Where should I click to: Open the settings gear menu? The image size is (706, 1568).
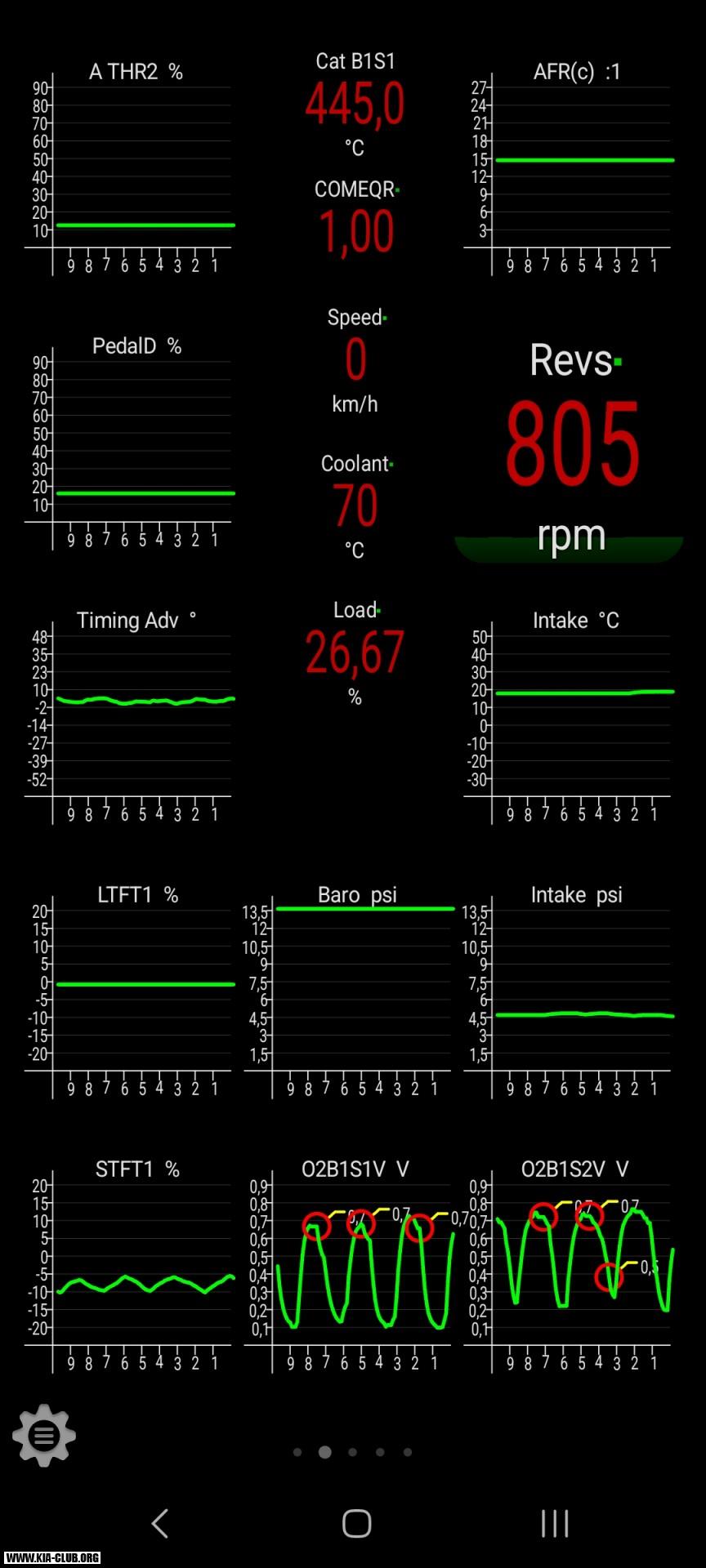pos(44,1435)
